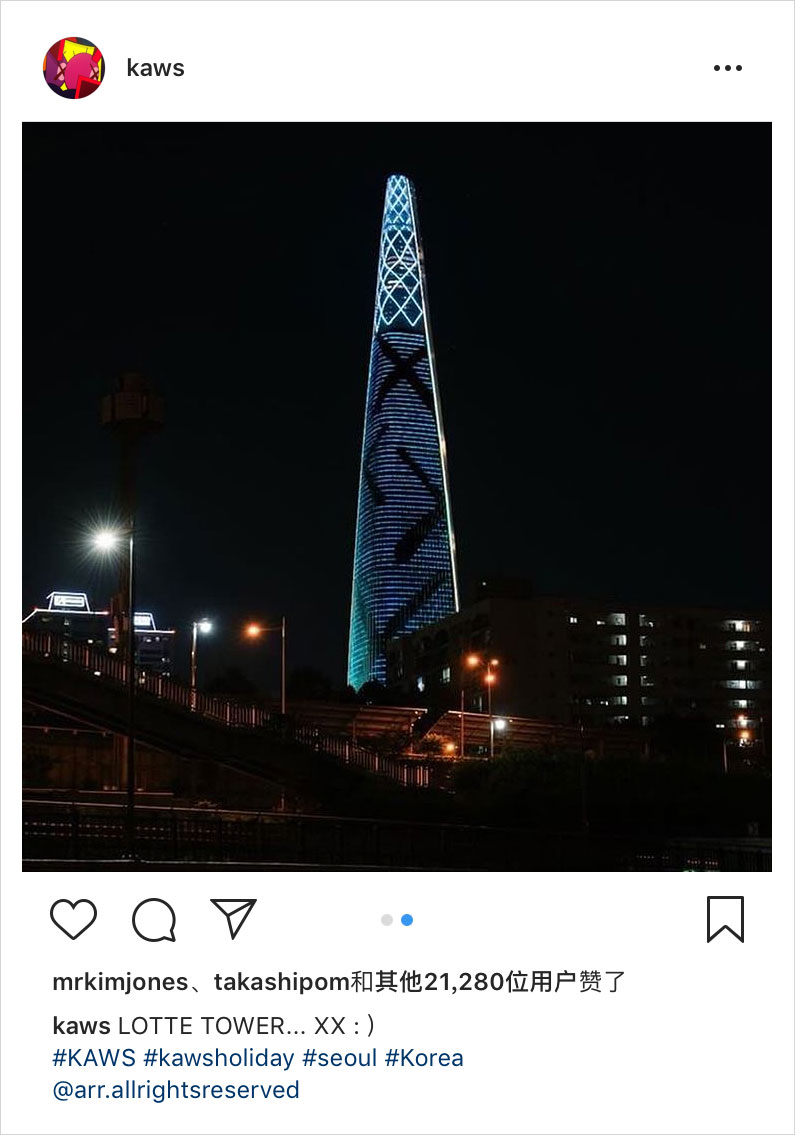Open takashipom profile from likes
The height and width of the screenshot is (1135, 795).
click(x=282, y=982)
